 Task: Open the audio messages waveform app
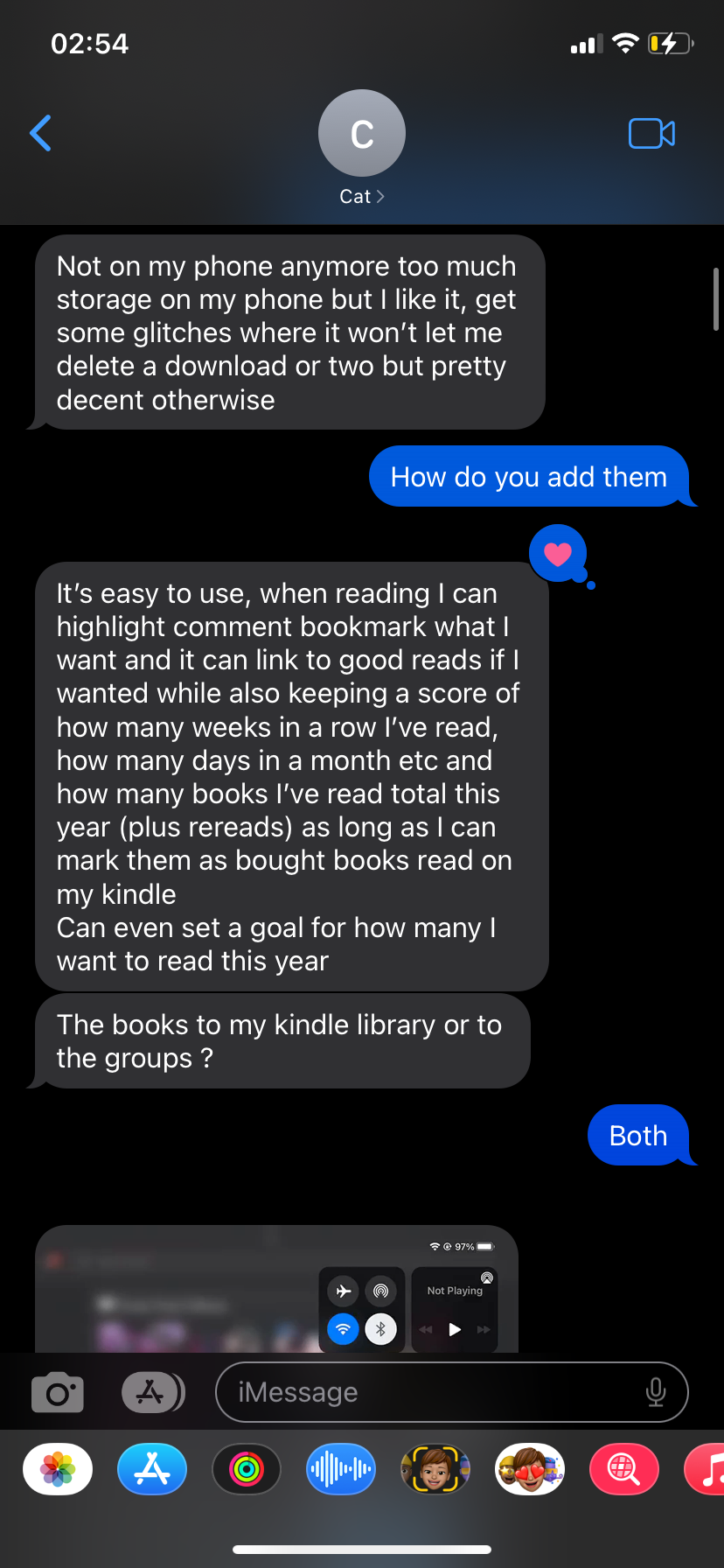[341, 1469]
